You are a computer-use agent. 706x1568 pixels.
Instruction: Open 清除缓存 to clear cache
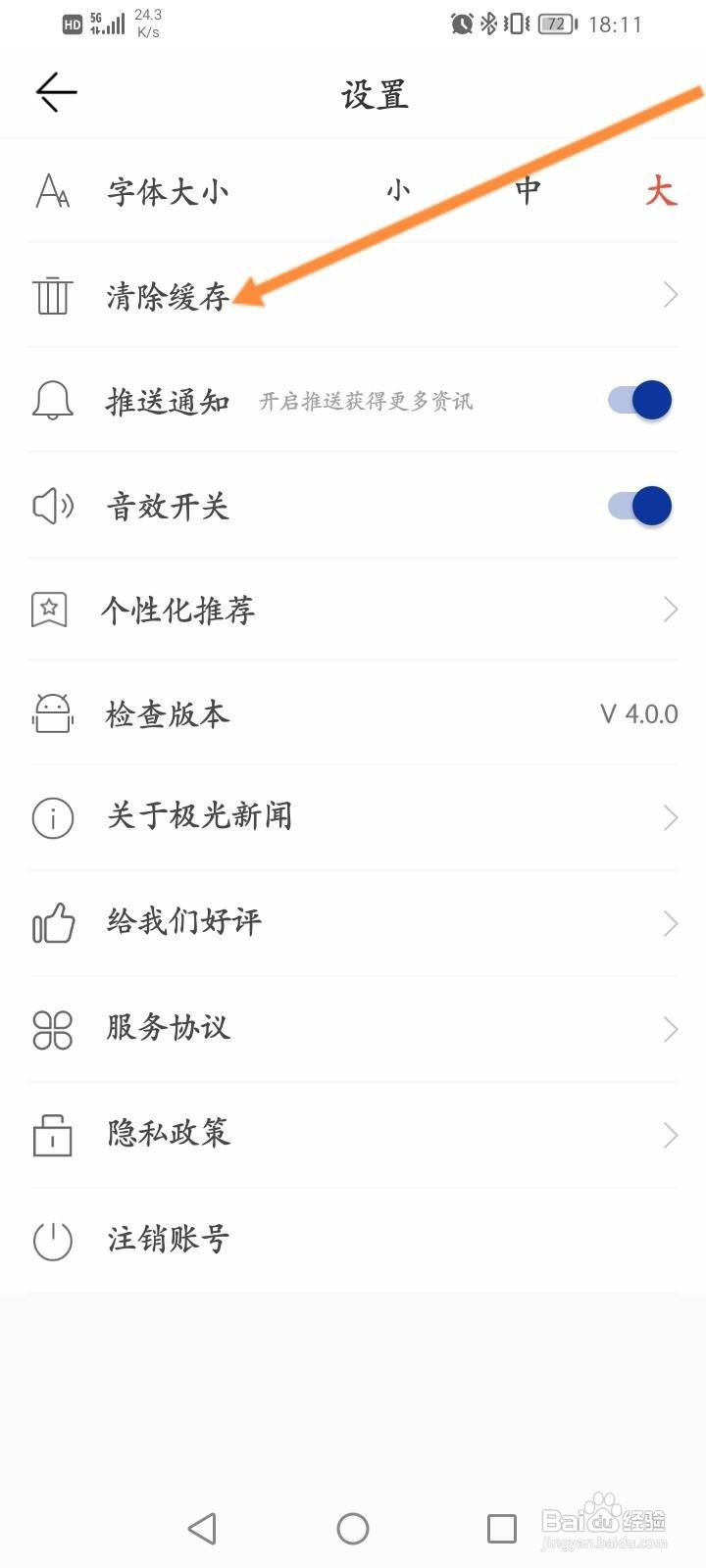pos(353,295)
